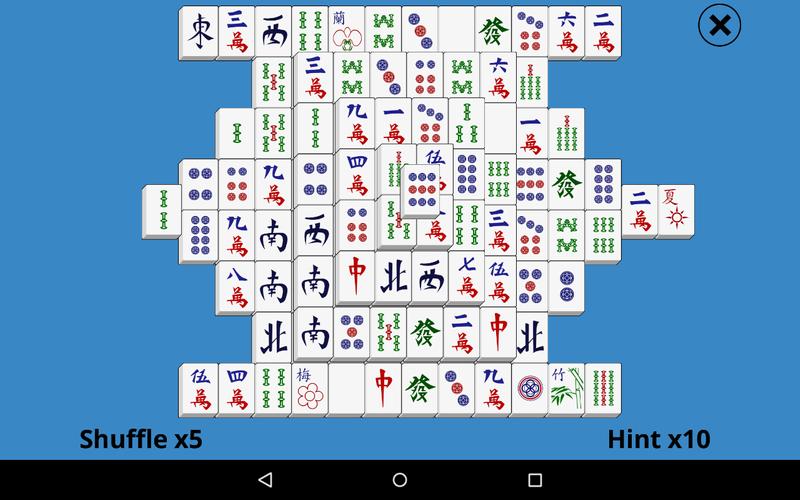Pick the plum blossom flower tile
Image resolution: width=800 pixels, height=500 pixels.
309,389
